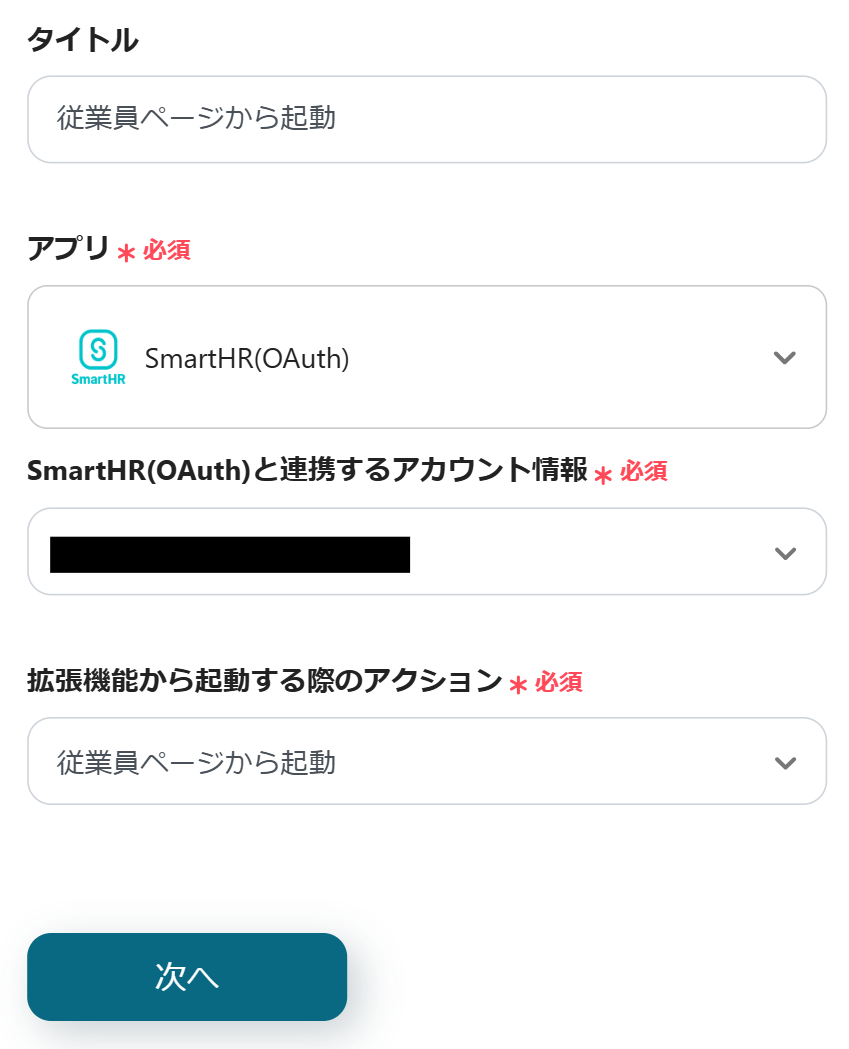Viewport: 849px width, 1049px height.
Task: Open the 拡張機能から起動する際のアクション dropdown
Action: 426,762
